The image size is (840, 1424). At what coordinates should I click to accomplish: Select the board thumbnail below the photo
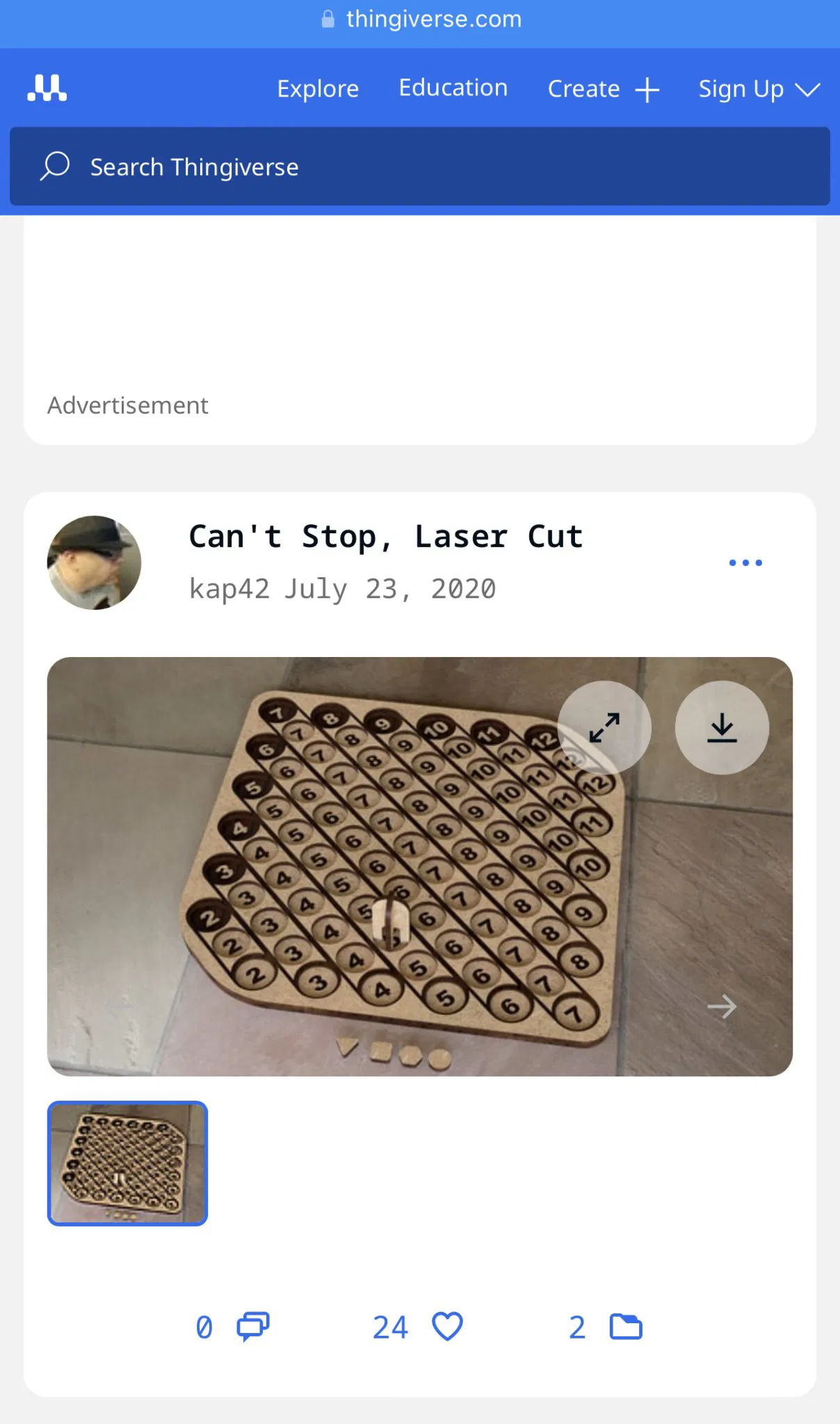[127, 1163]
